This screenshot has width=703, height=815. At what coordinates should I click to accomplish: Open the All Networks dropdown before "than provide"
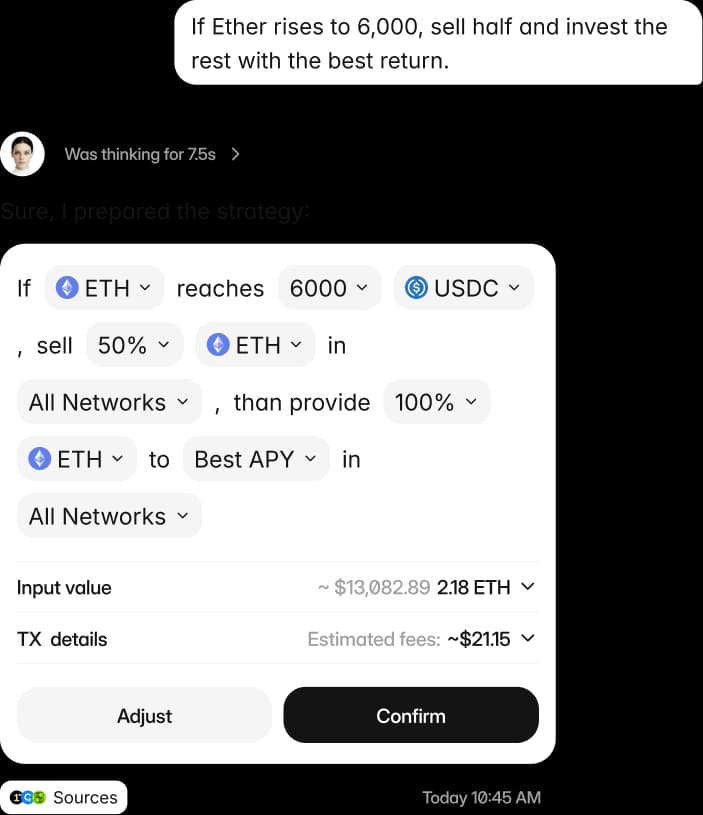point(109,402)
